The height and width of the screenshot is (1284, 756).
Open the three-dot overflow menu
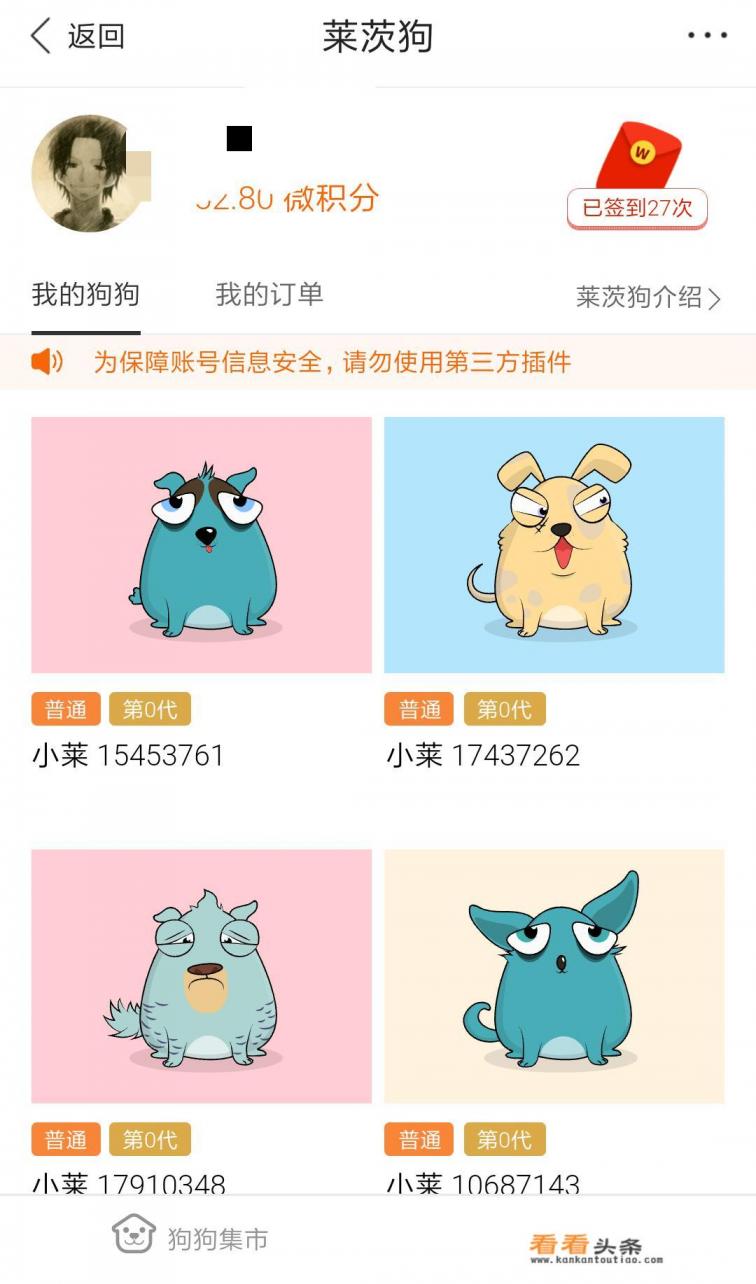coord(707,36)
